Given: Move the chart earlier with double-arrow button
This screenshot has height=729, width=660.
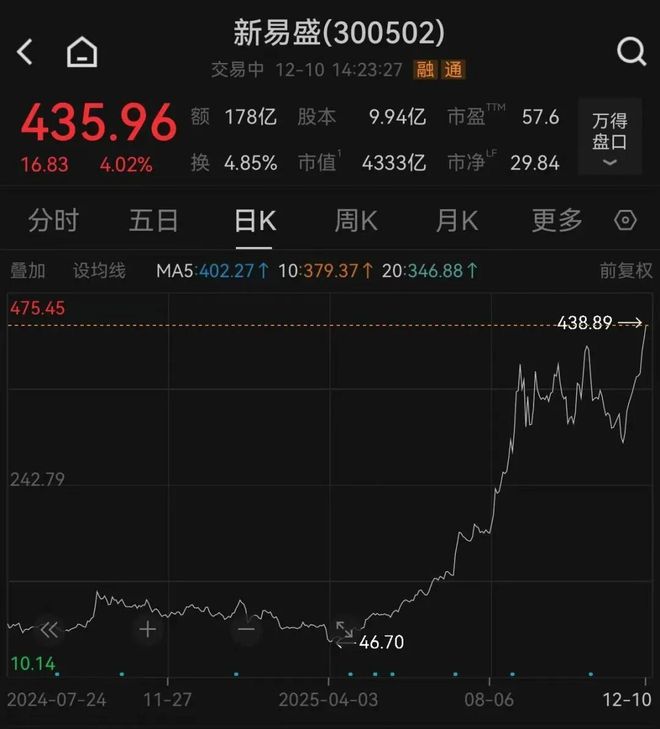Looking at the screenshot, I should click(47, 630).
